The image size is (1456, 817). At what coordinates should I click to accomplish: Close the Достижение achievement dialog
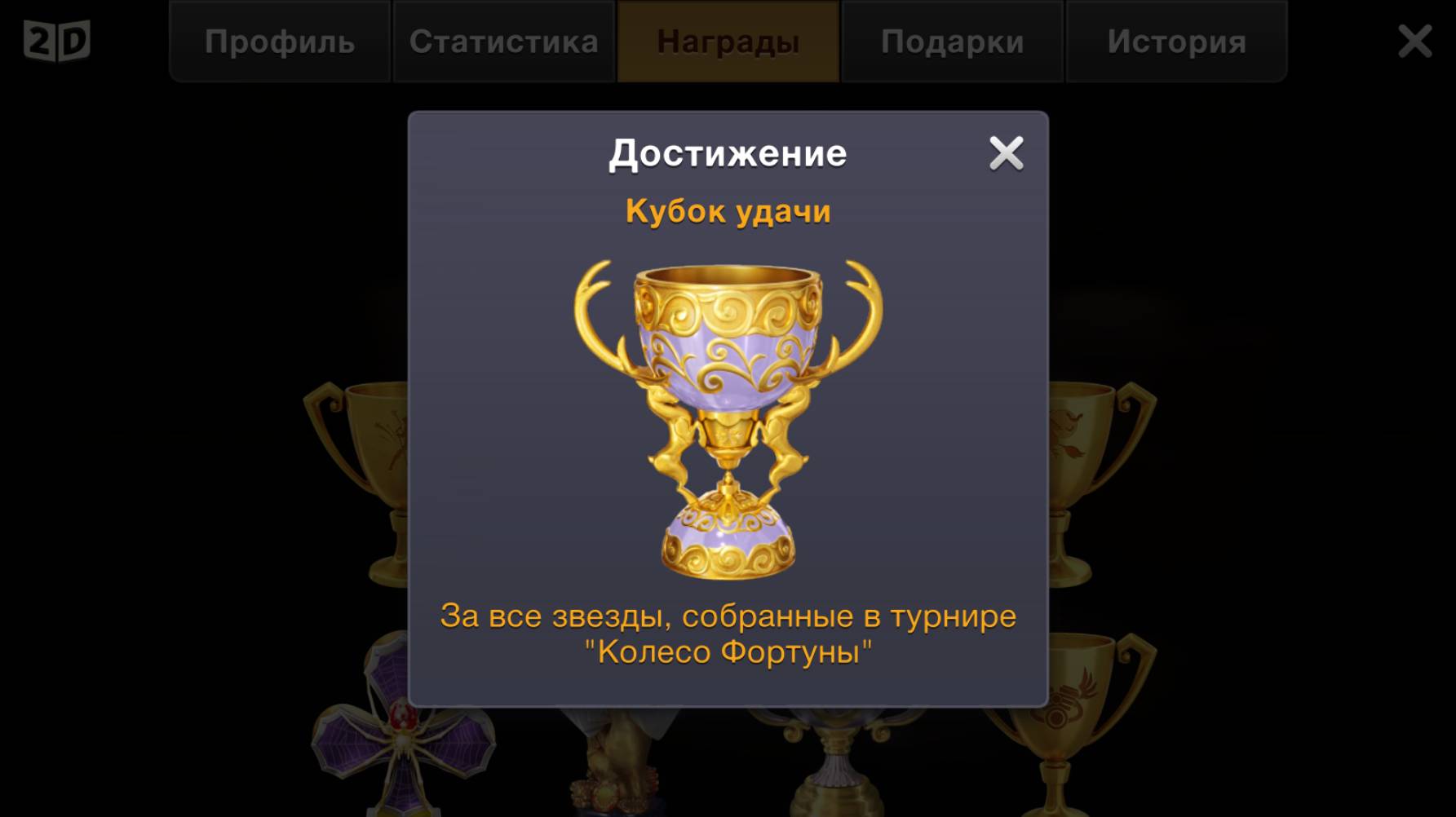click(x=1006, y=153)
